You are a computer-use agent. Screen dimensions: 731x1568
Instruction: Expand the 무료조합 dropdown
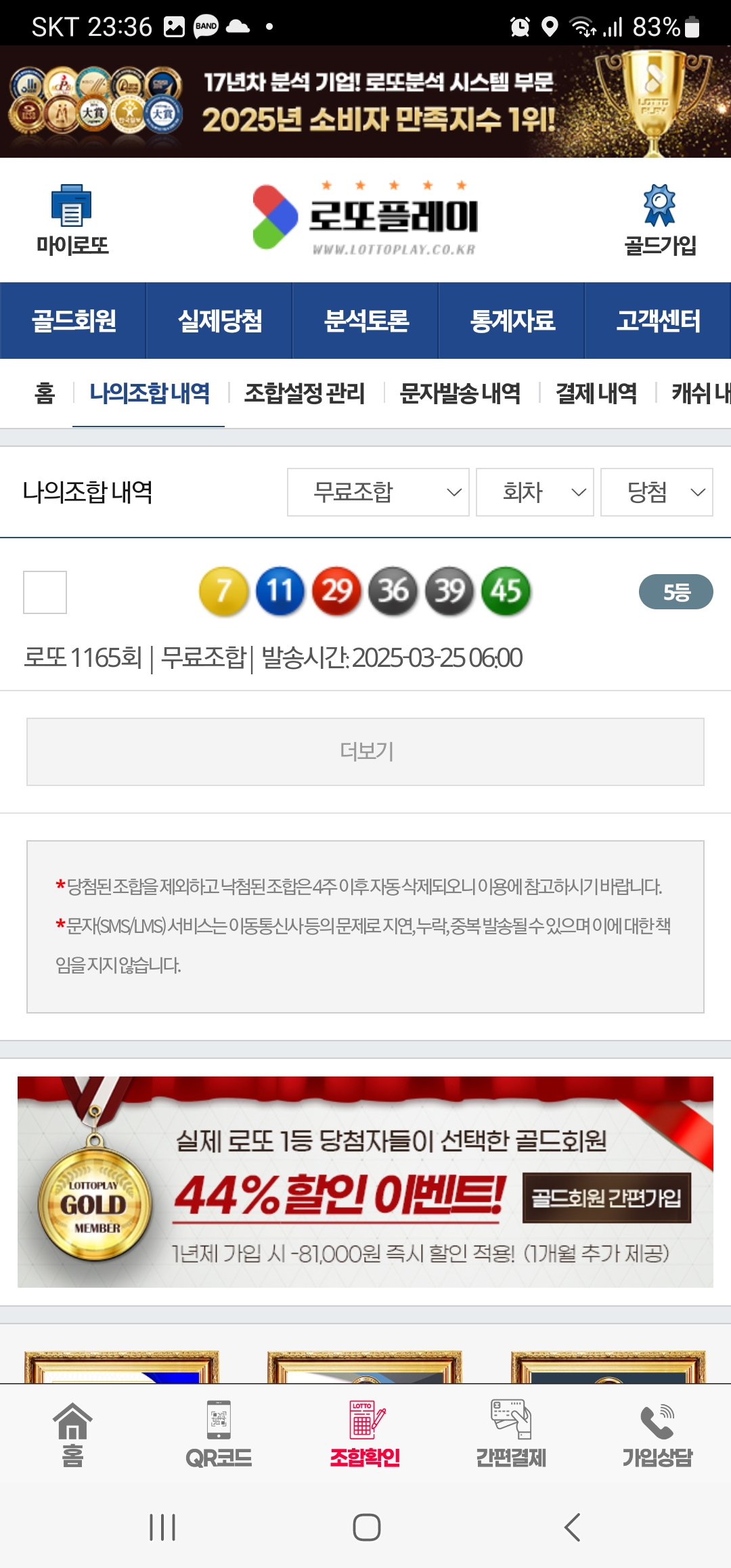(378, 492)
